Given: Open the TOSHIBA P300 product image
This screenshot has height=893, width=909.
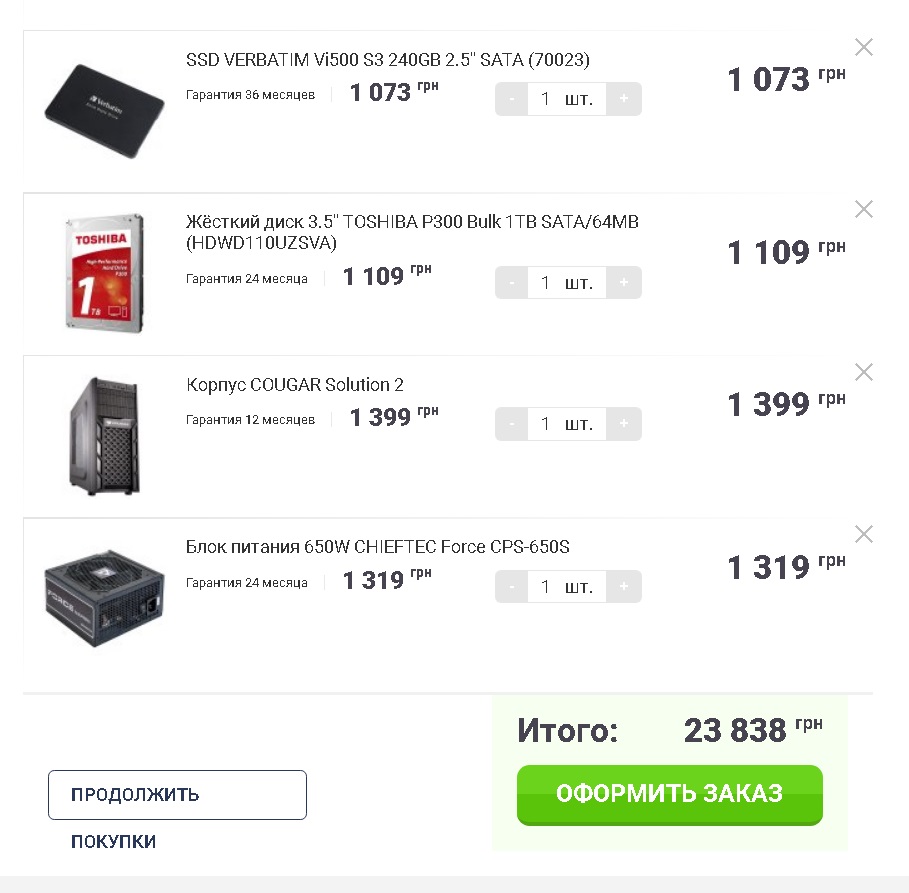Looking at the screenshot, I should [x=104, y=271].
